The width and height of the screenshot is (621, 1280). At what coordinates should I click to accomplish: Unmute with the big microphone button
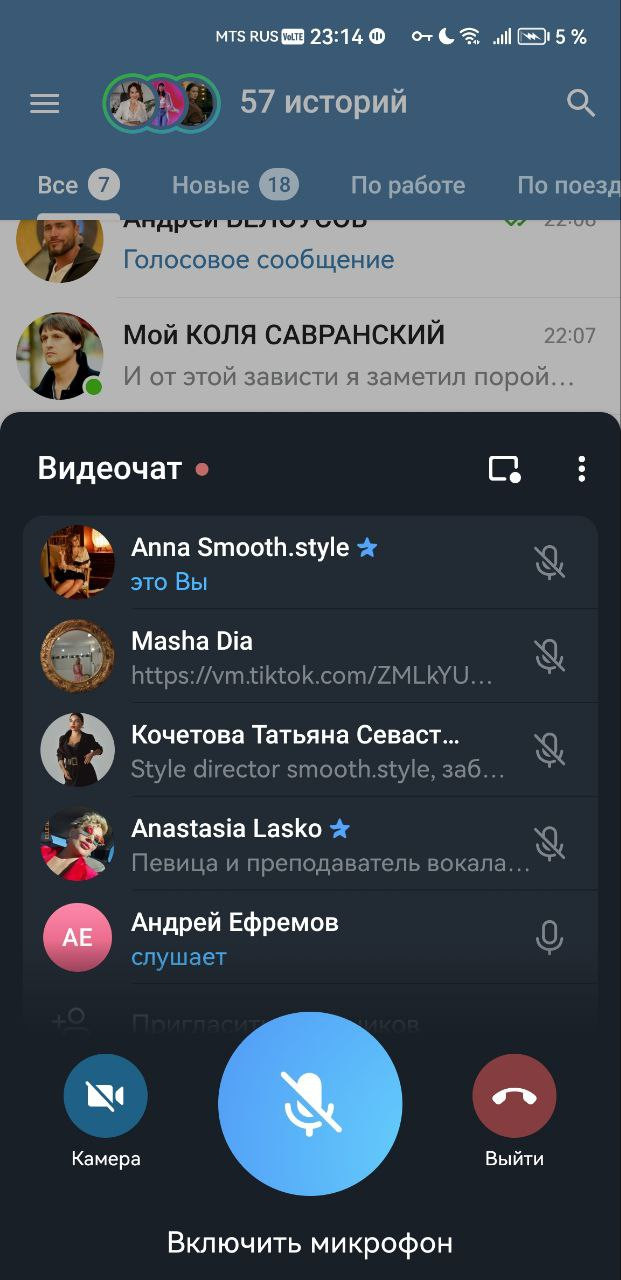(310, 1104)
